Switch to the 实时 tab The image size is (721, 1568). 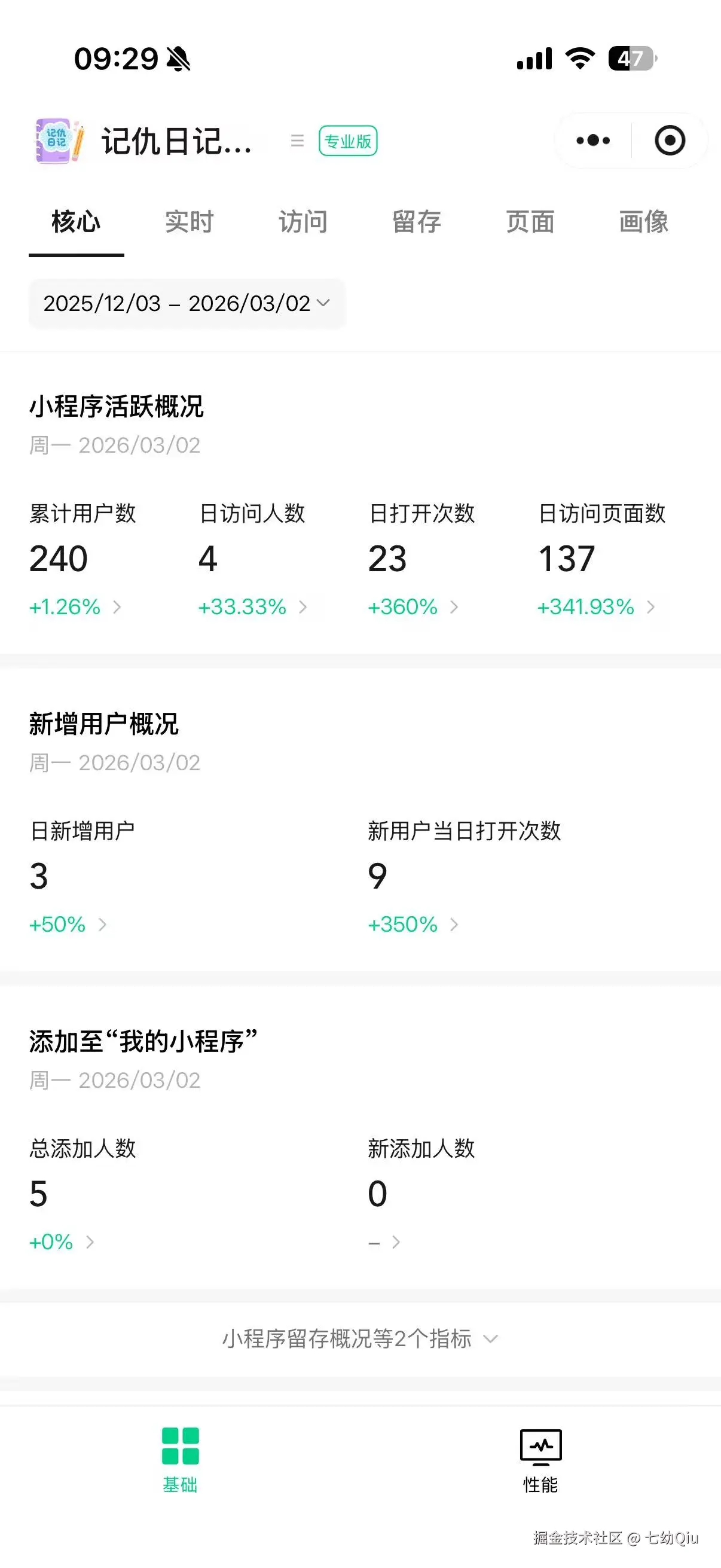[x=188, y=221]
